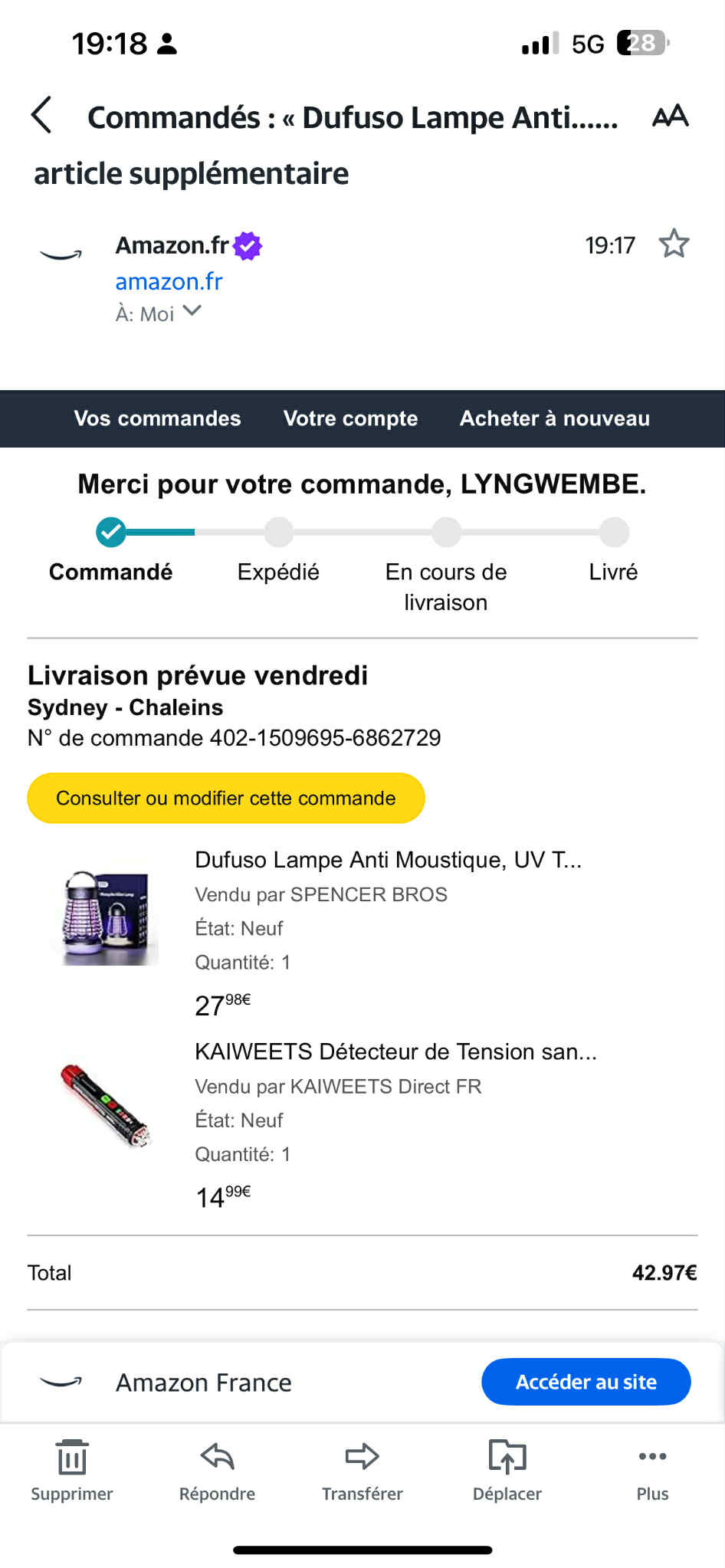Expand the recipient details next to À: Moi
Viewport: 725px width, 1568px height.
(192, 311)
